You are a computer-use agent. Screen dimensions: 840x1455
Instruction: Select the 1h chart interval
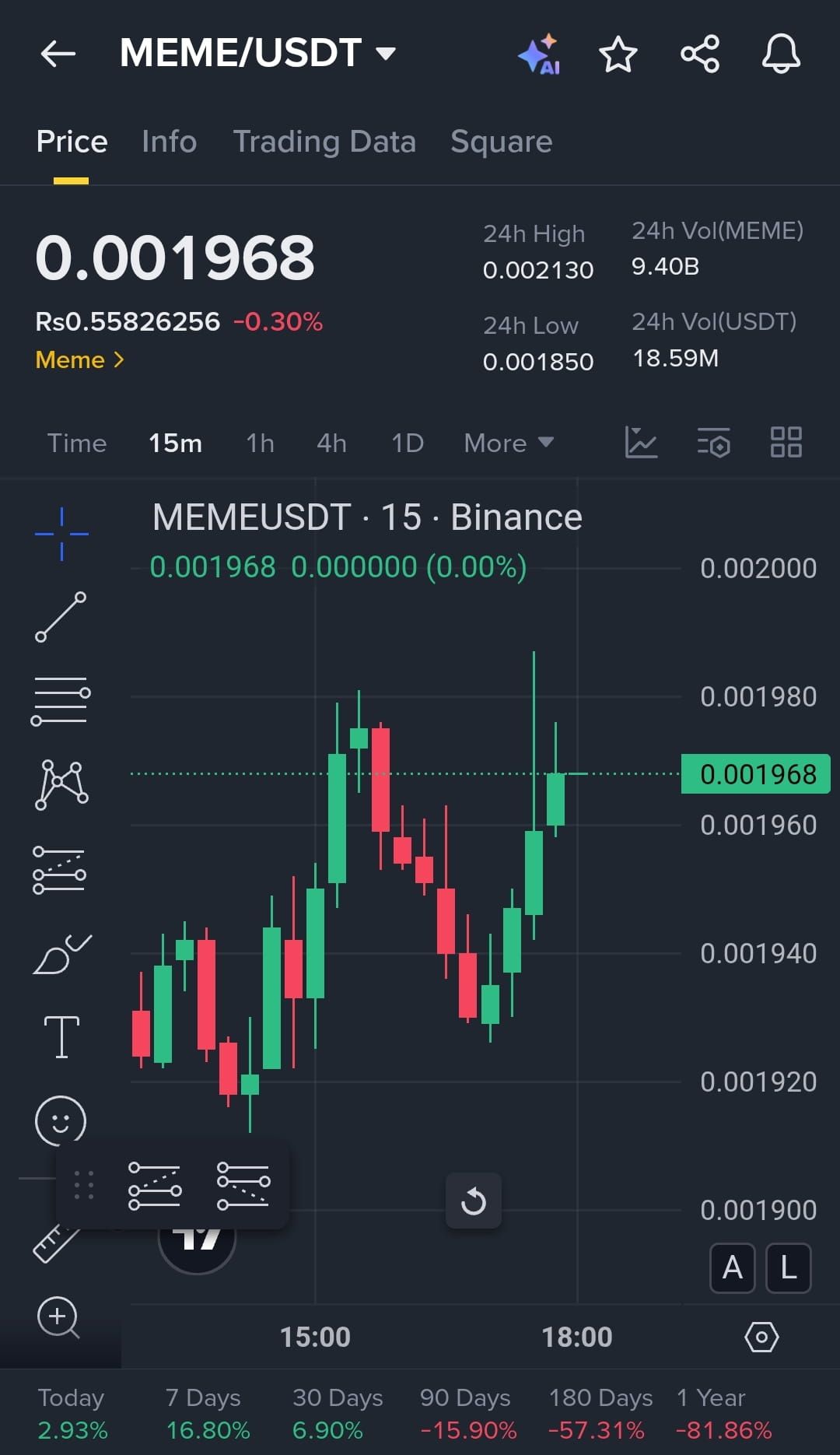click(260, 444)
